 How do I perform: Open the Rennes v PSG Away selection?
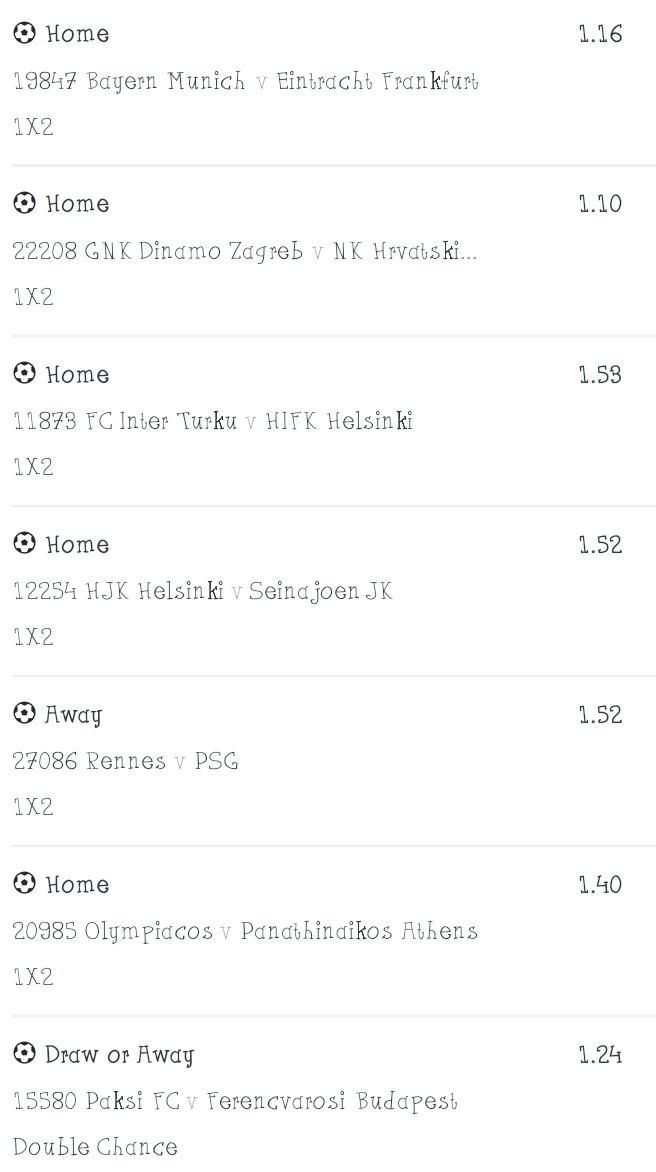click(328, 761)
